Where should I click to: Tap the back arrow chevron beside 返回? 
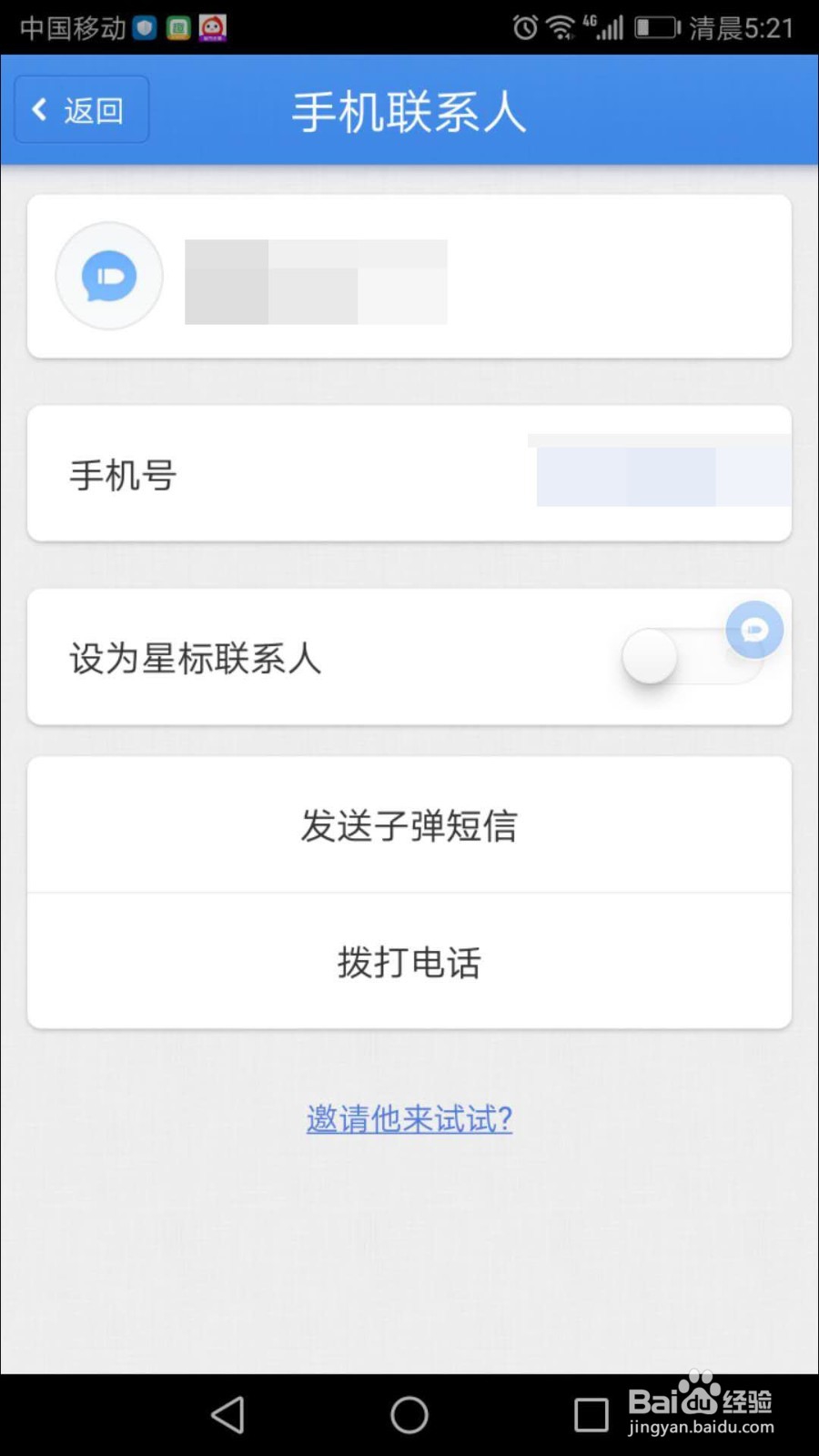40,108
